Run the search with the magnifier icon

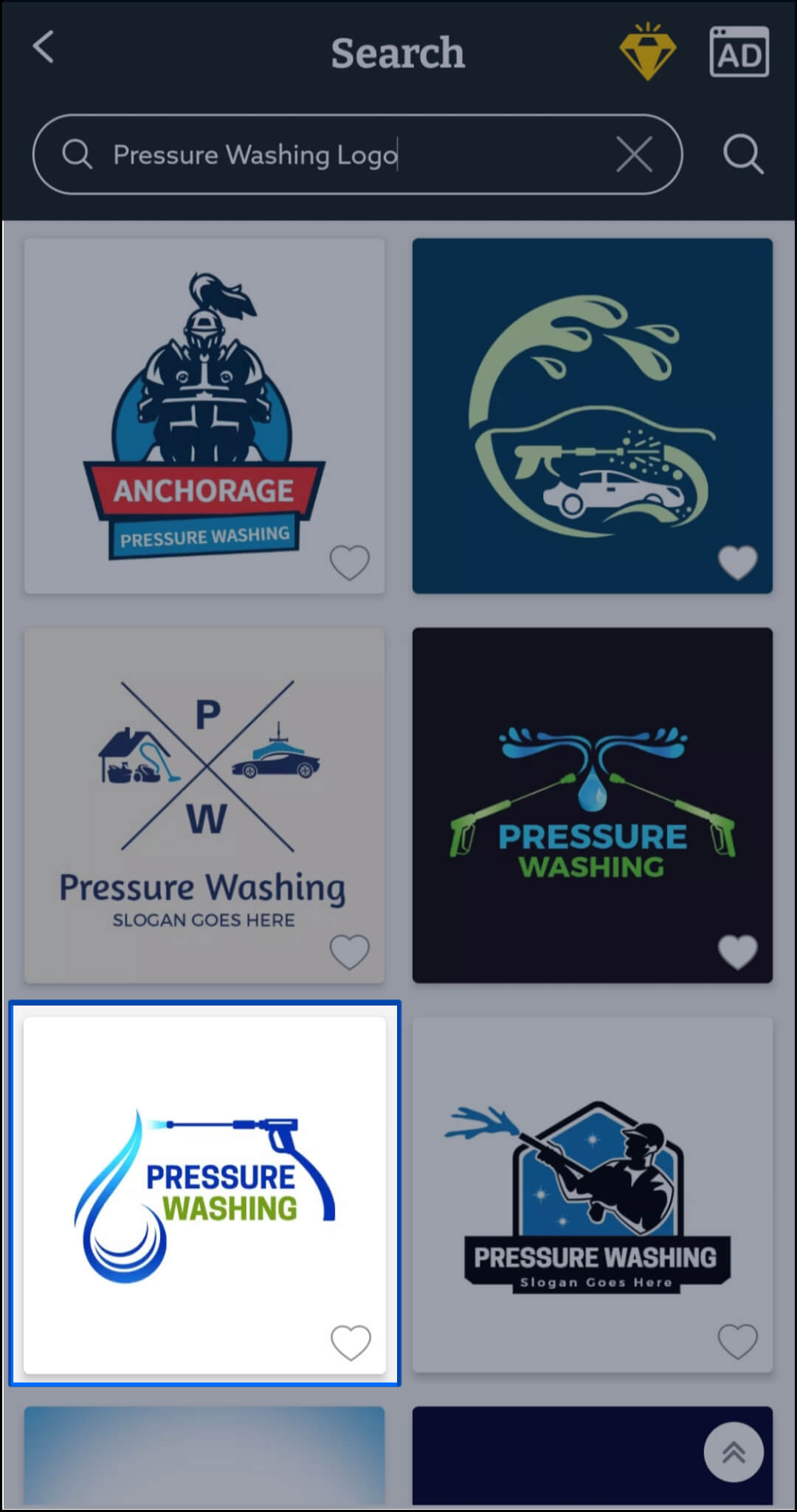point(742,155)
